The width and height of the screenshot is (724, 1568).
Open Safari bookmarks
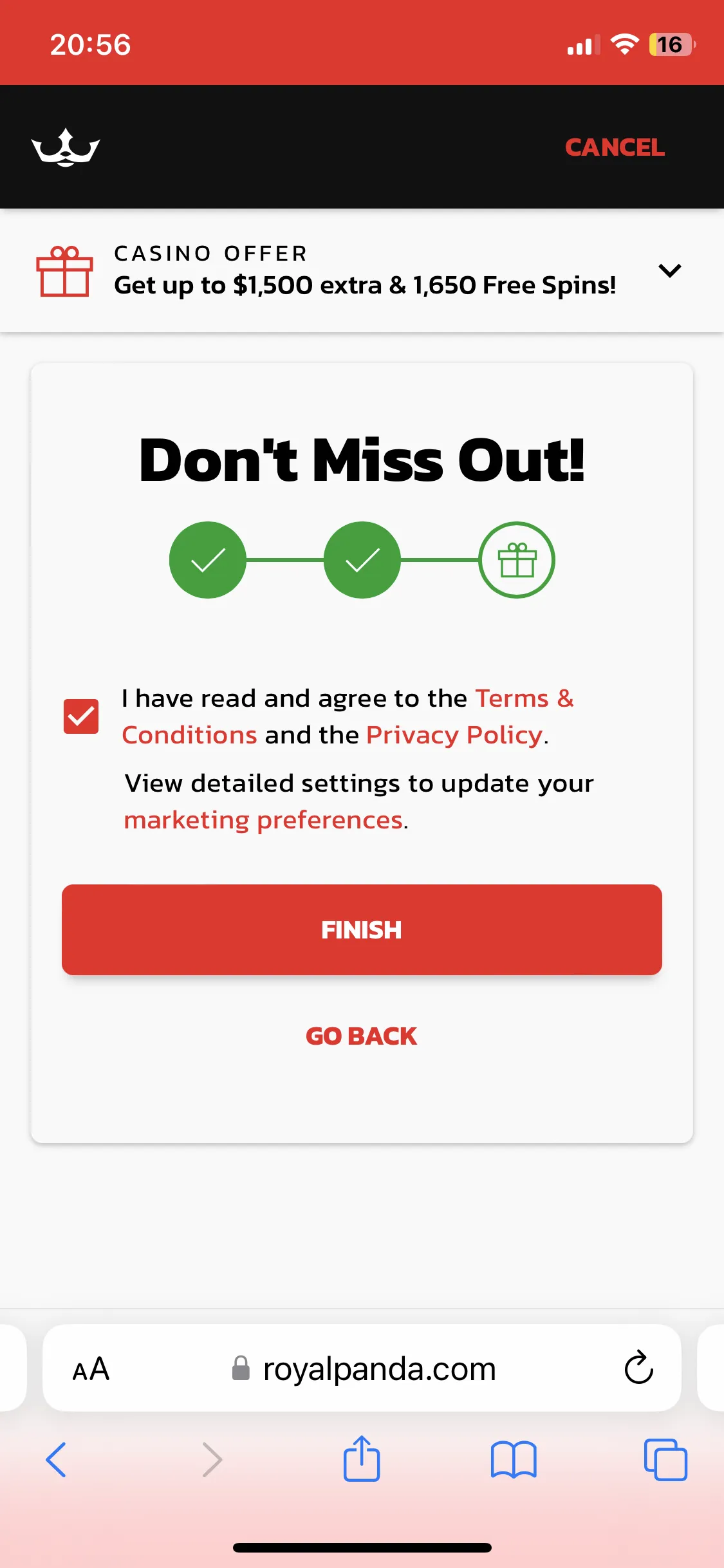pyautogui.click(x=513, y=1460)
